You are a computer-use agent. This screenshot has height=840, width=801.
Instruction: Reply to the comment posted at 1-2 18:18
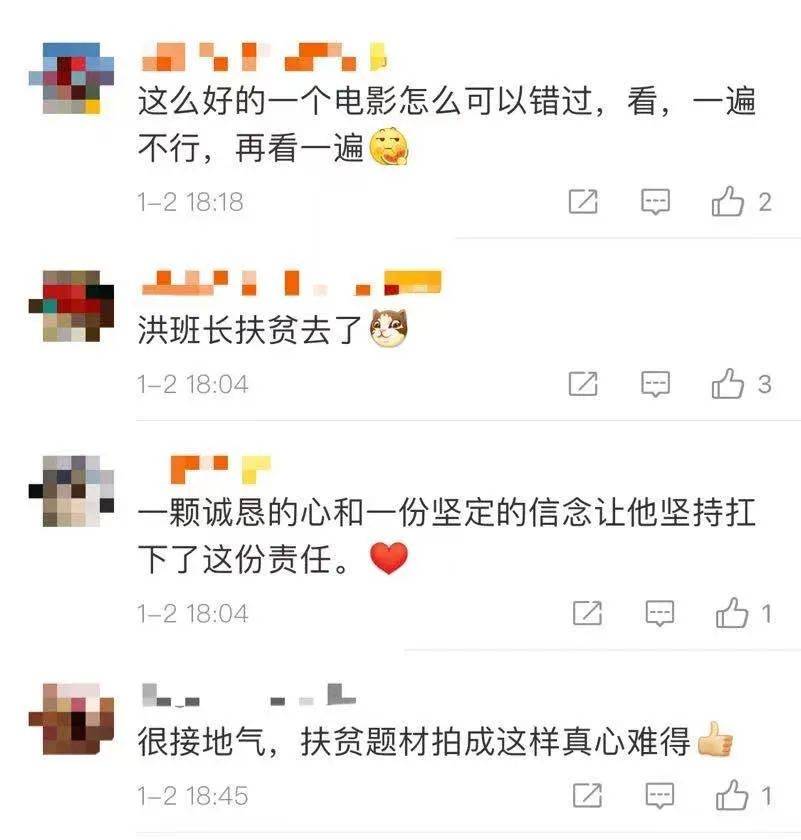(655, 202)
